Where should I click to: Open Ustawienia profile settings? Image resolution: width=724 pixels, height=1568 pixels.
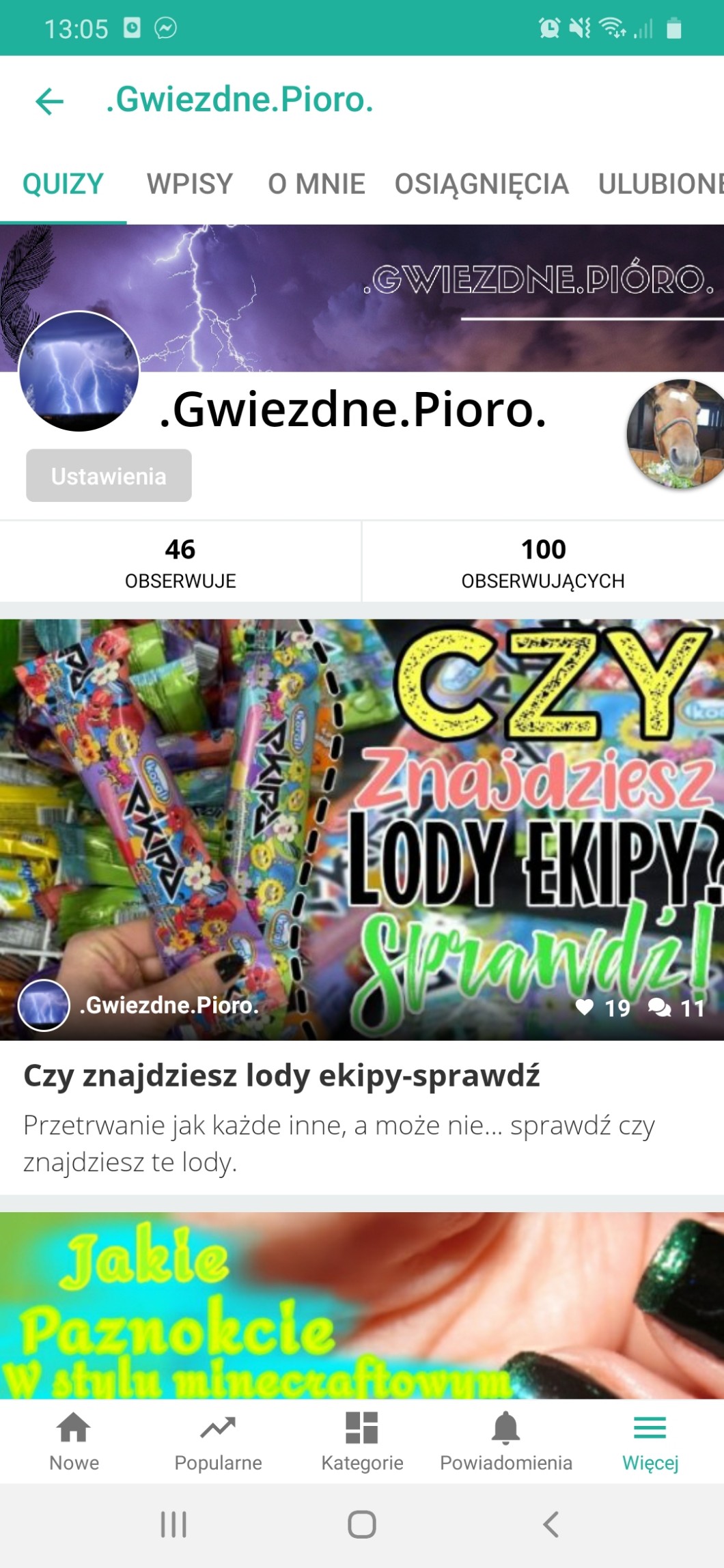click(109, 476)
